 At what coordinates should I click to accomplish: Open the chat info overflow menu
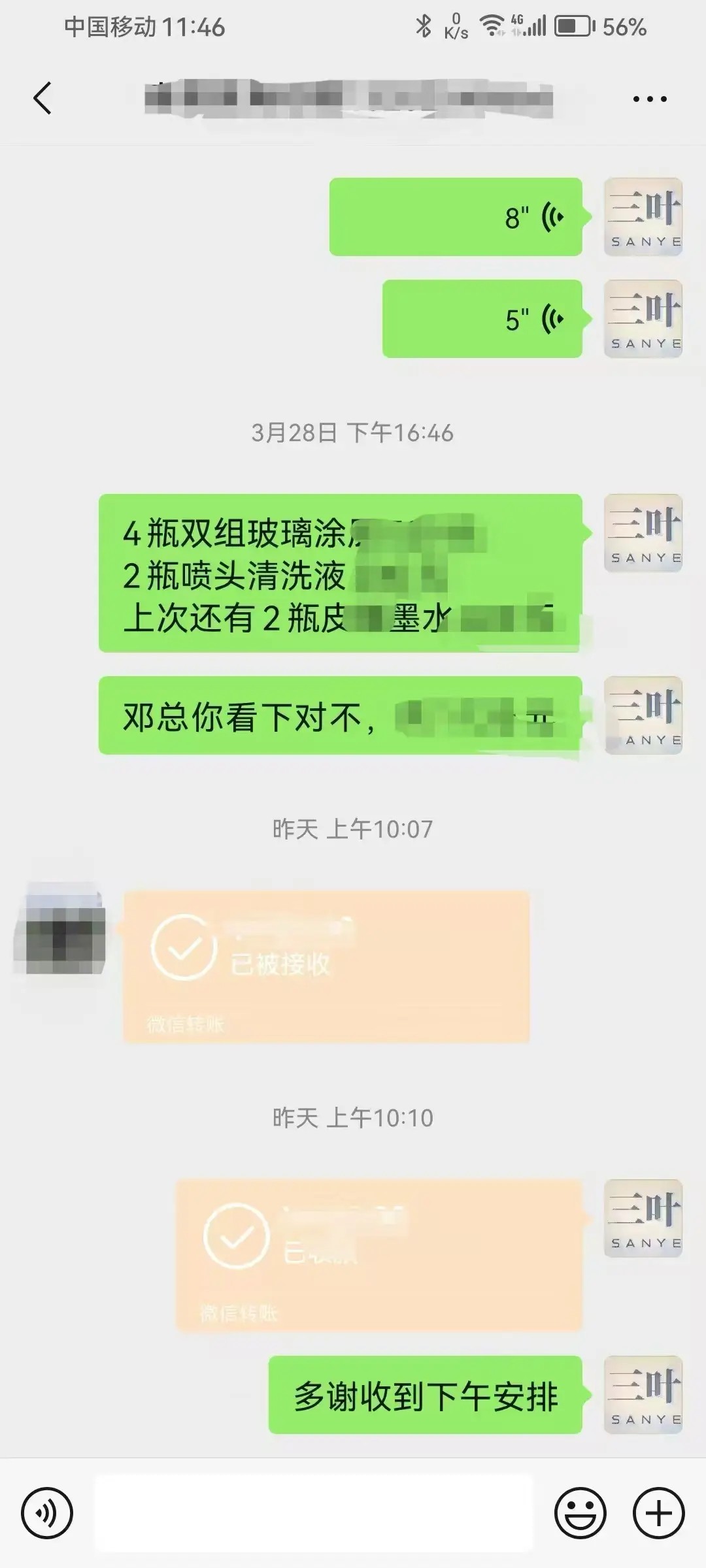[x=649, y=99]
